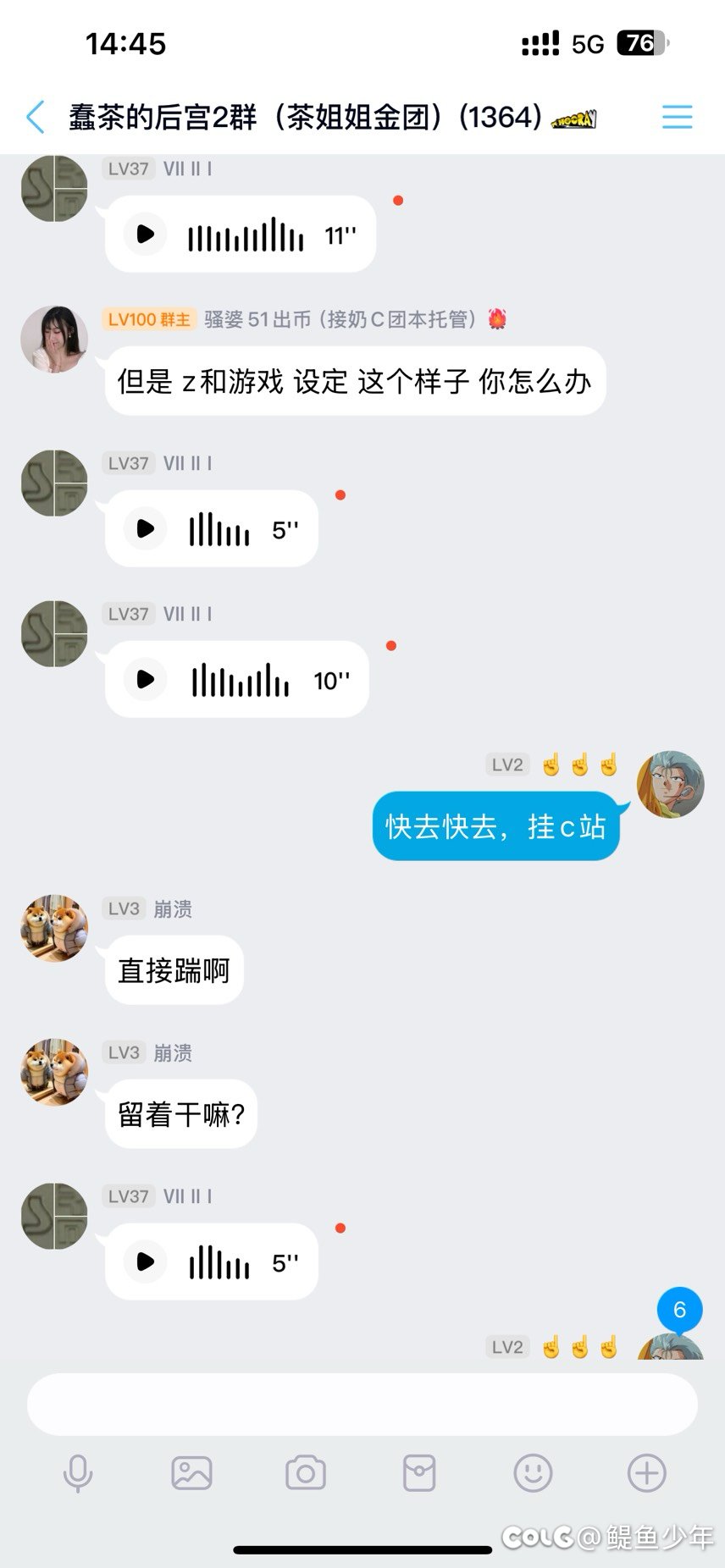Open the LV100 group owner's avatar
The width and height of the screenshot is (725, 1568).
[x=54, y=340]
